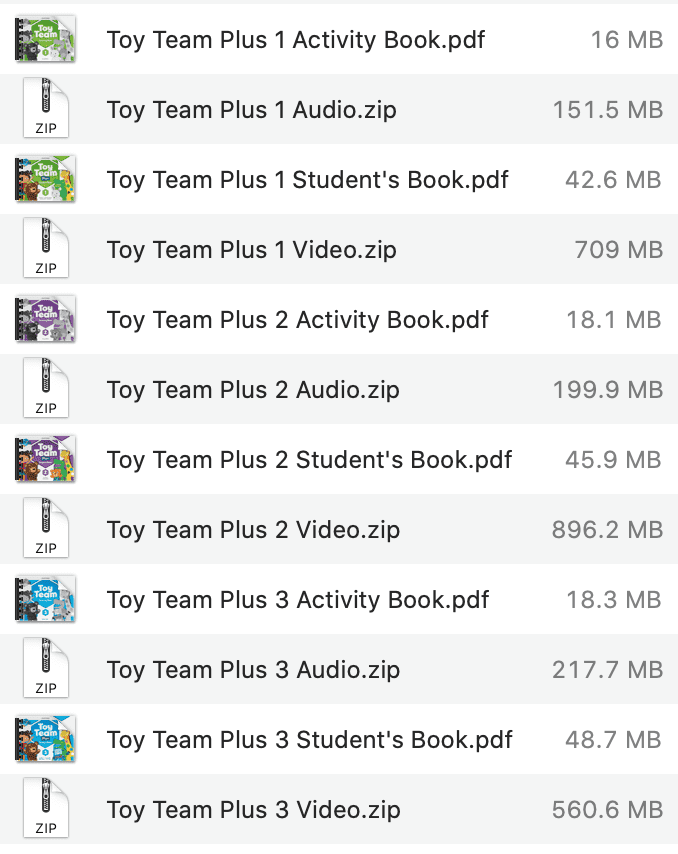Viewport: 678px width, 854px height.
Task: Open Toy Team Plus 3 Student's Book.pdf
Action: pyautogui.click(x=309, y=740)
